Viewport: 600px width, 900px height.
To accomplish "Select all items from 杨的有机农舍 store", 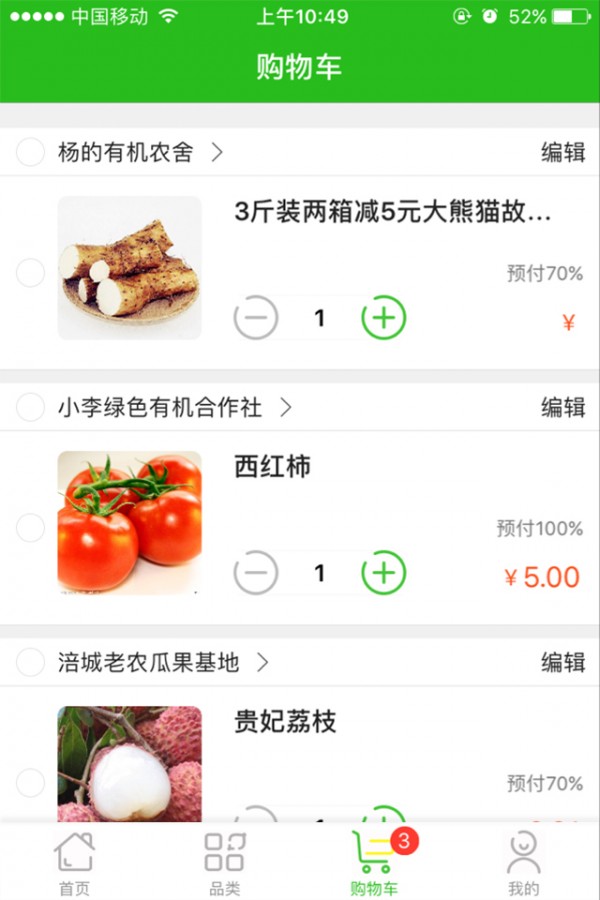I will (31, 153).
